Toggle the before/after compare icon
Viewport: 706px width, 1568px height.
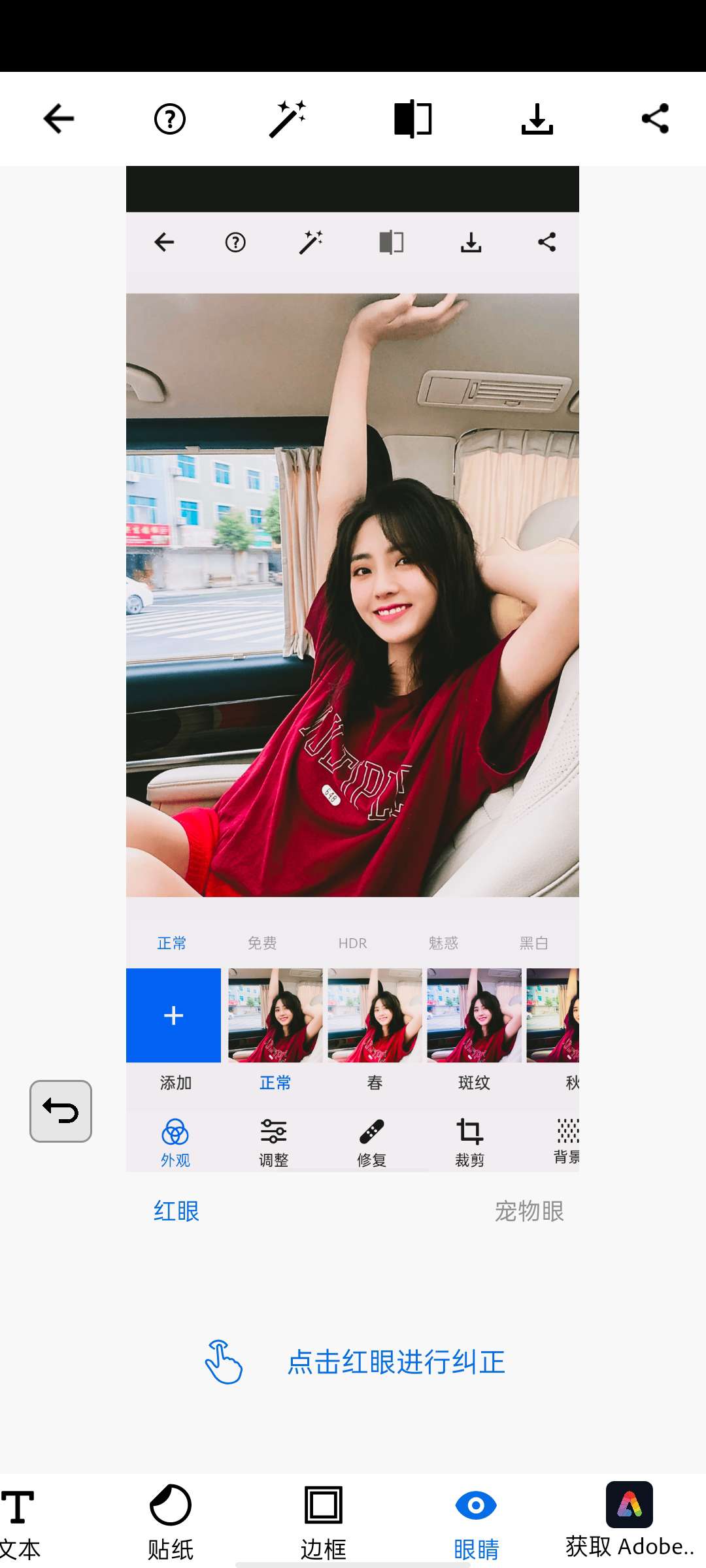(x=412, y=119)
